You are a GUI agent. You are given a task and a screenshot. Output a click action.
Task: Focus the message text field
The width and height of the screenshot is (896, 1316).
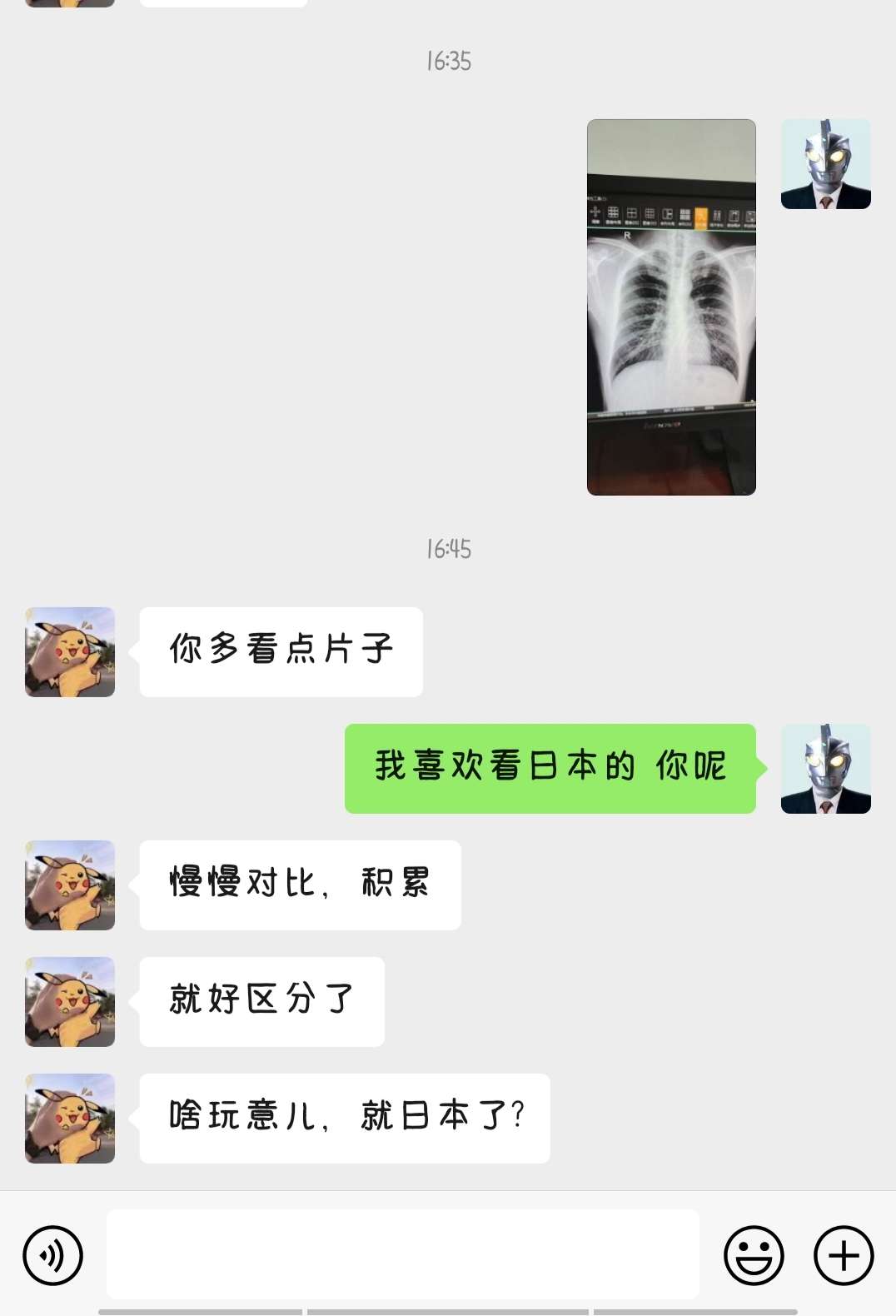click(x=402, y=1255)
